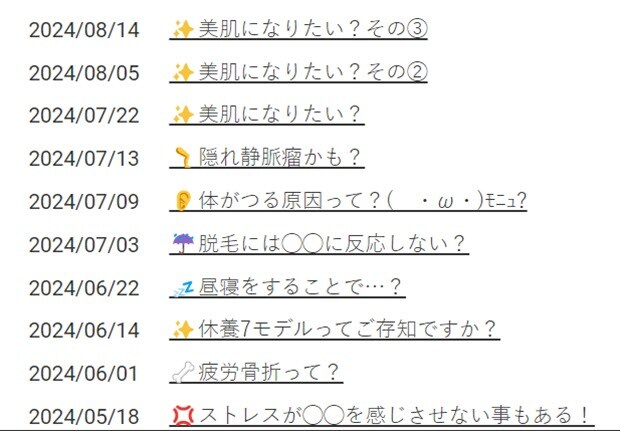Viewport: 620px width, 431px height.
Task: View the 脱毛には〇〇に反応しない？ post
Action: [x=320, y=243]
